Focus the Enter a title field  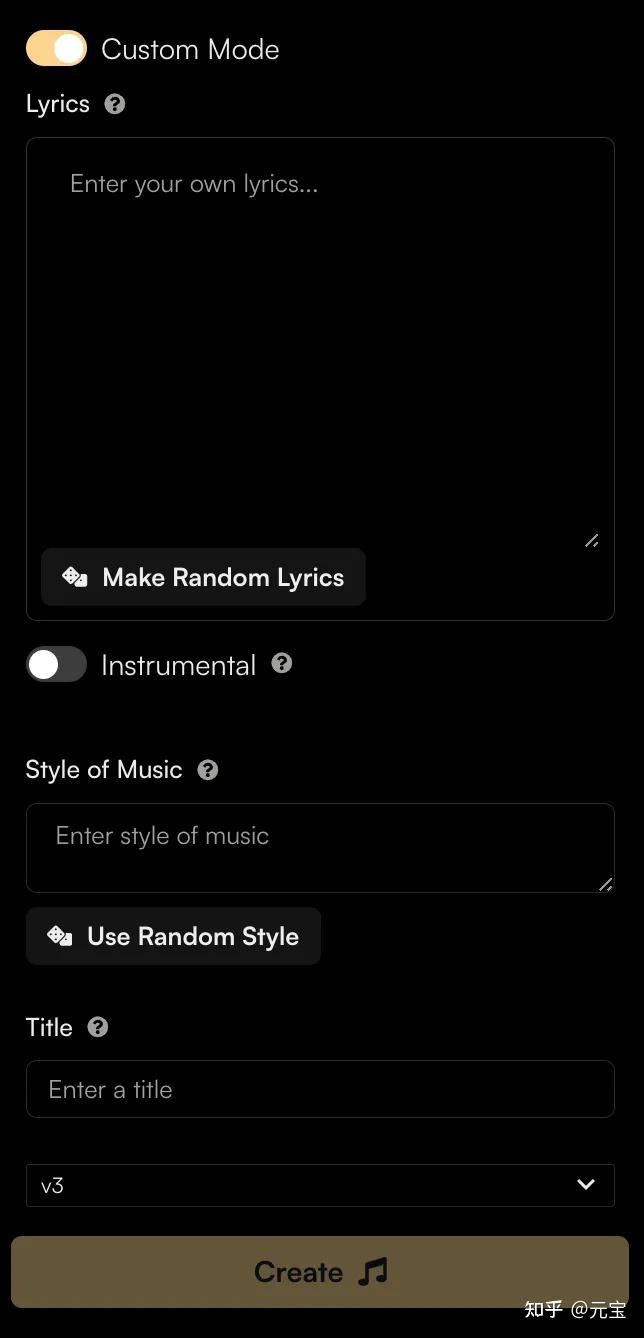coord(320,1089)
